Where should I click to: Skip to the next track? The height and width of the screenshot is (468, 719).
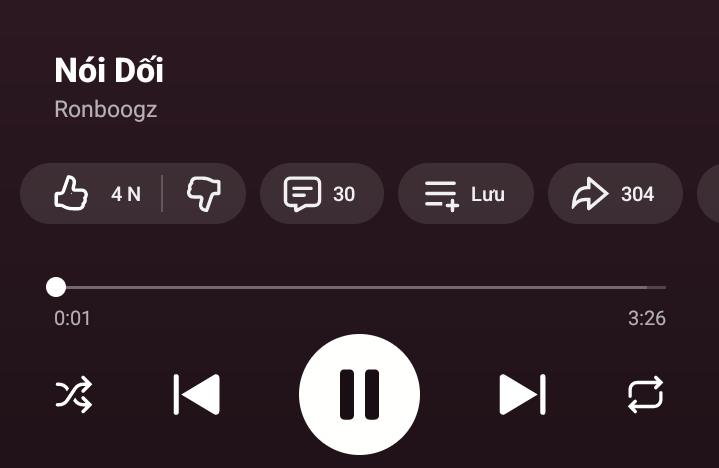(x=522, y=394)
